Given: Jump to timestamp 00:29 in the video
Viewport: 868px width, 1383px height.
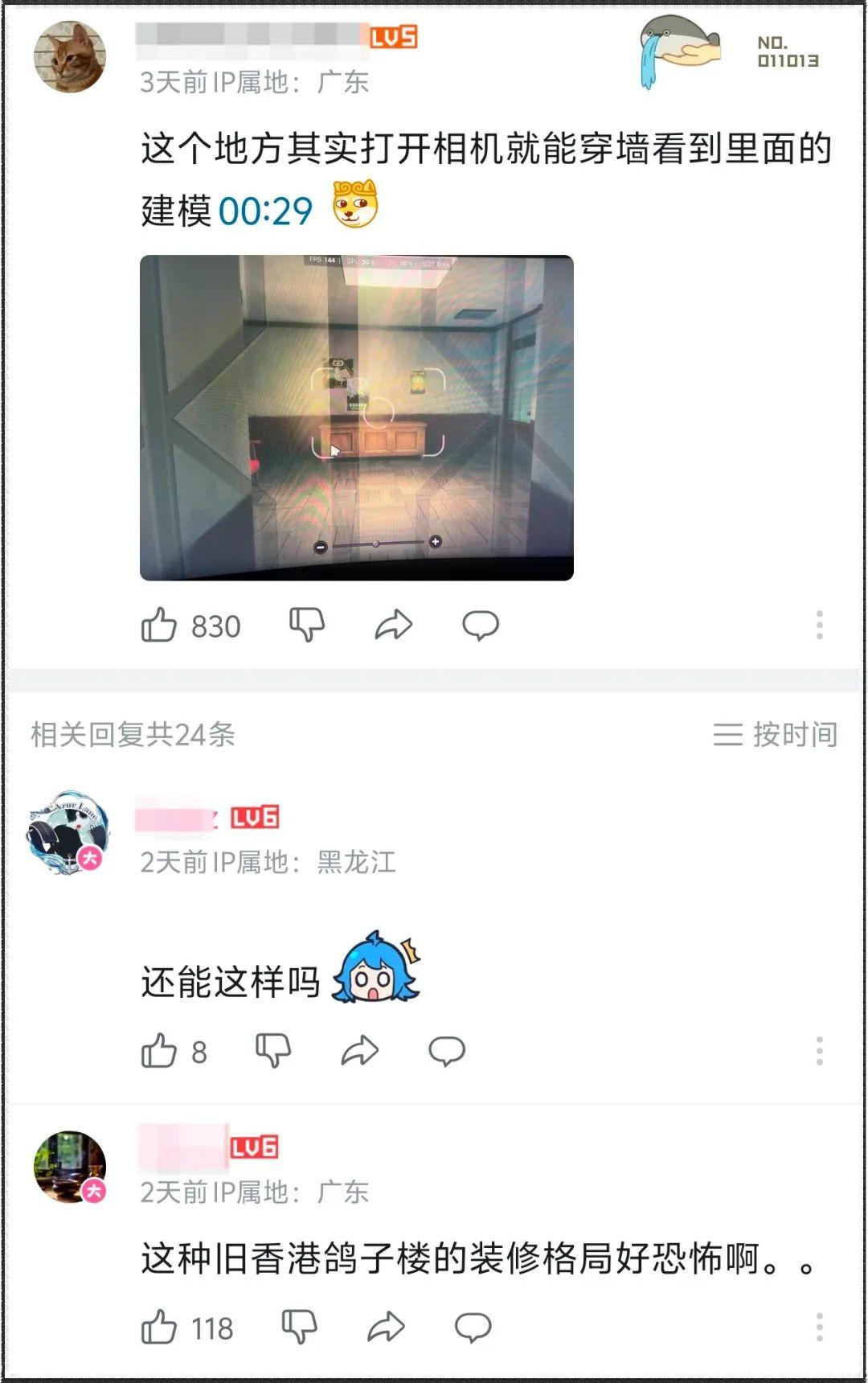Looking at the screenshot, I should tap(265, 211).
